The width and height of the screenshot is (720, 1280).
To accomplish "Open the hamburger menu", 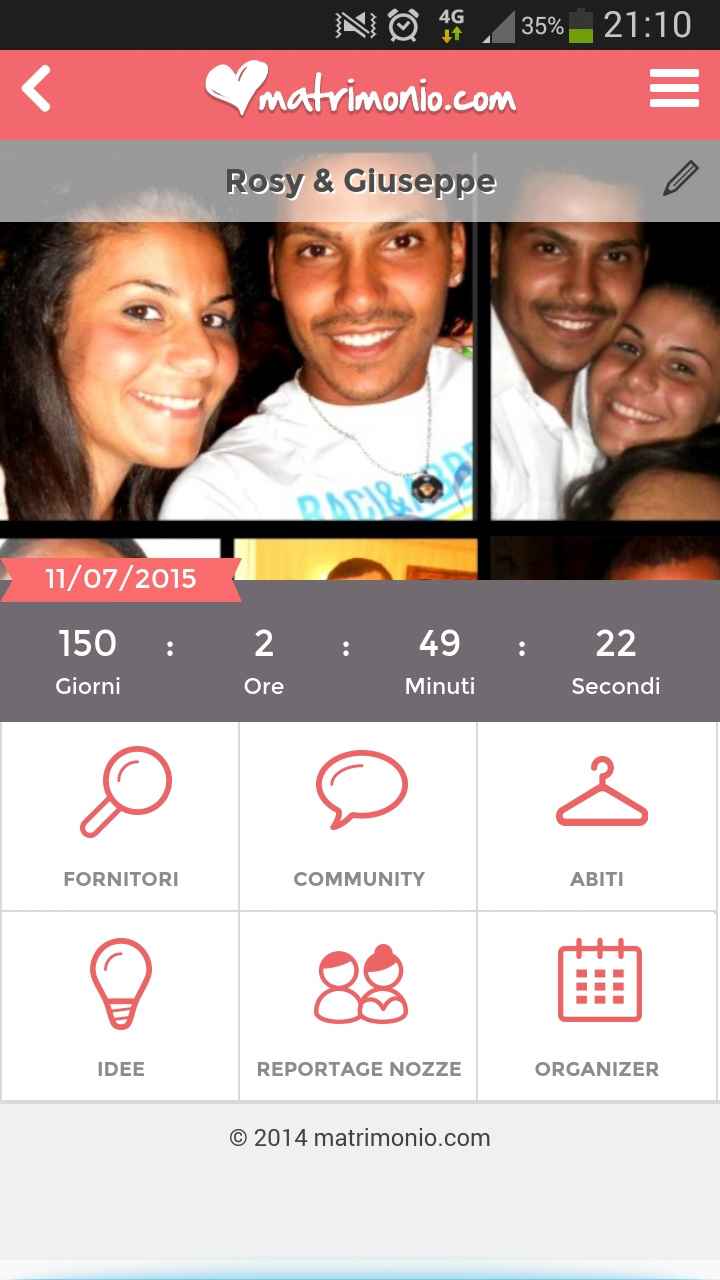I will point(674,89).
